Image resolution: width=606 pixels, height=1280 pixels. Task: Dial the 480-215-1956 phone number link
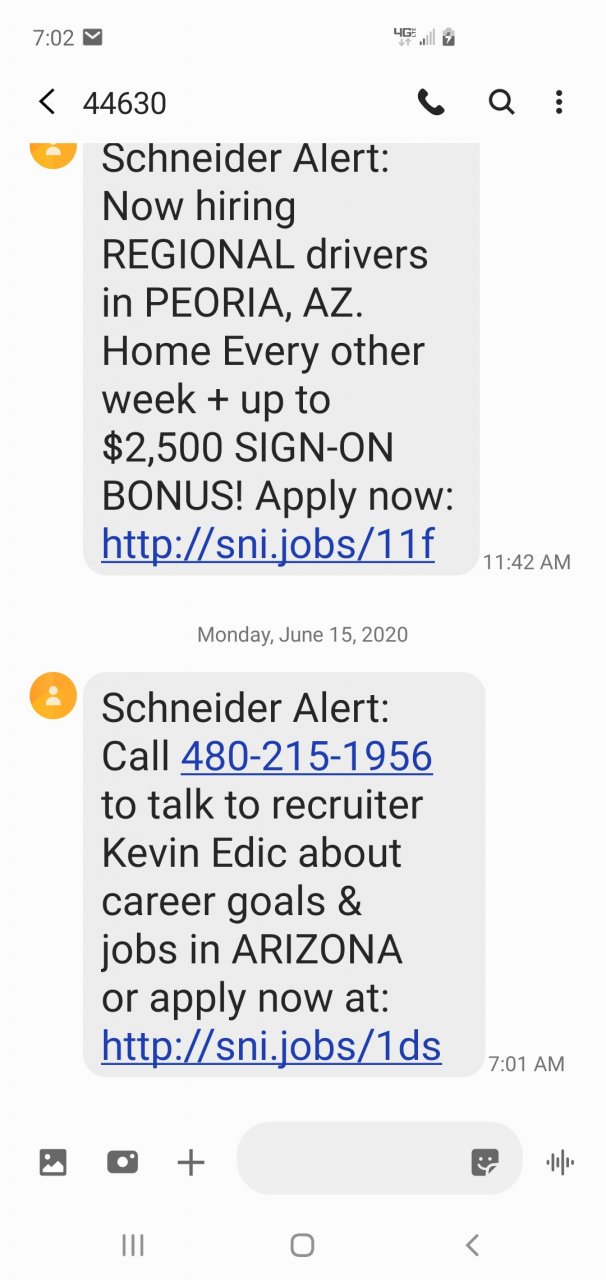306,756
